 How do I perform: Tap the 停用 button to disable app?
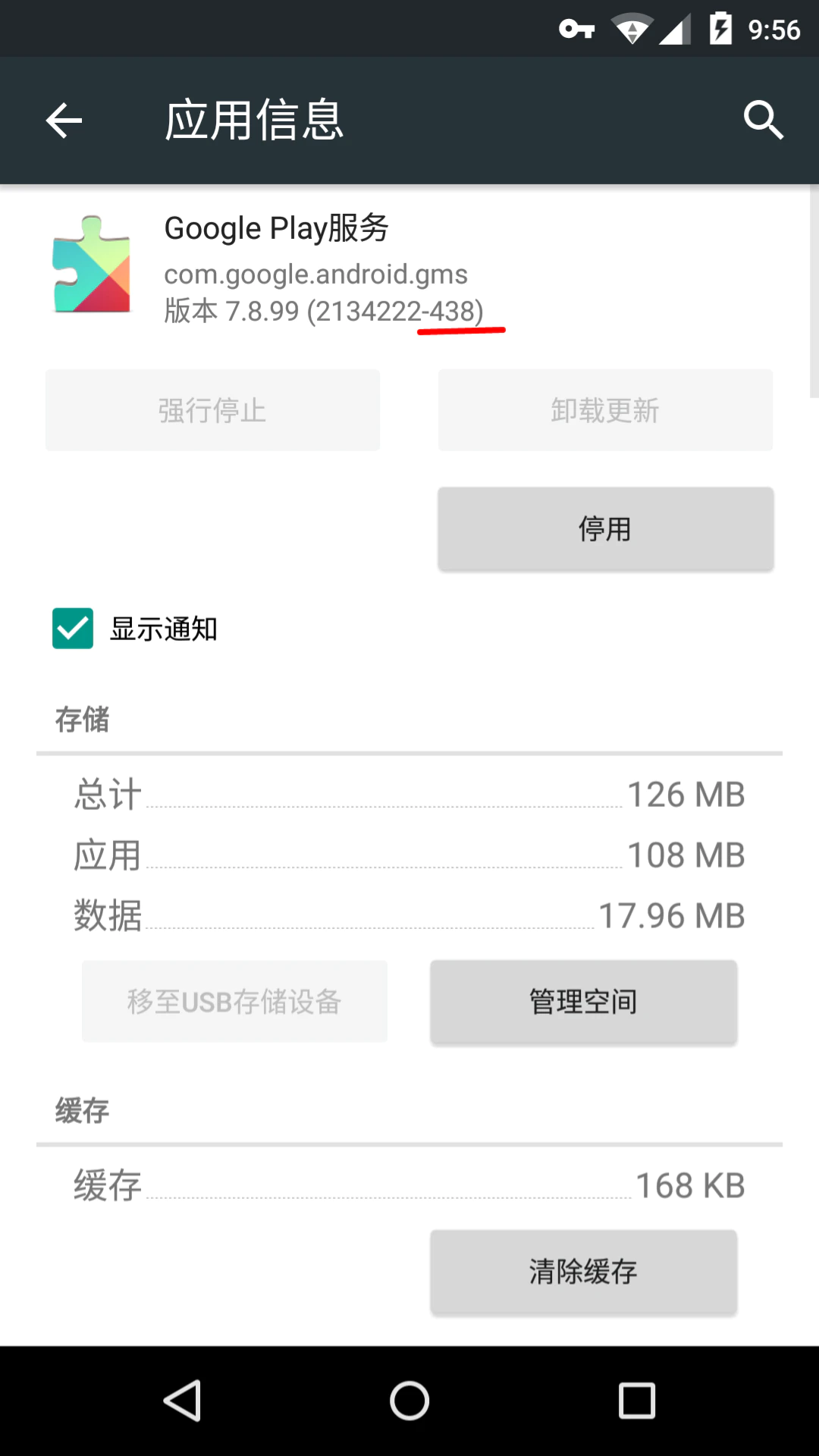point(605,529)
